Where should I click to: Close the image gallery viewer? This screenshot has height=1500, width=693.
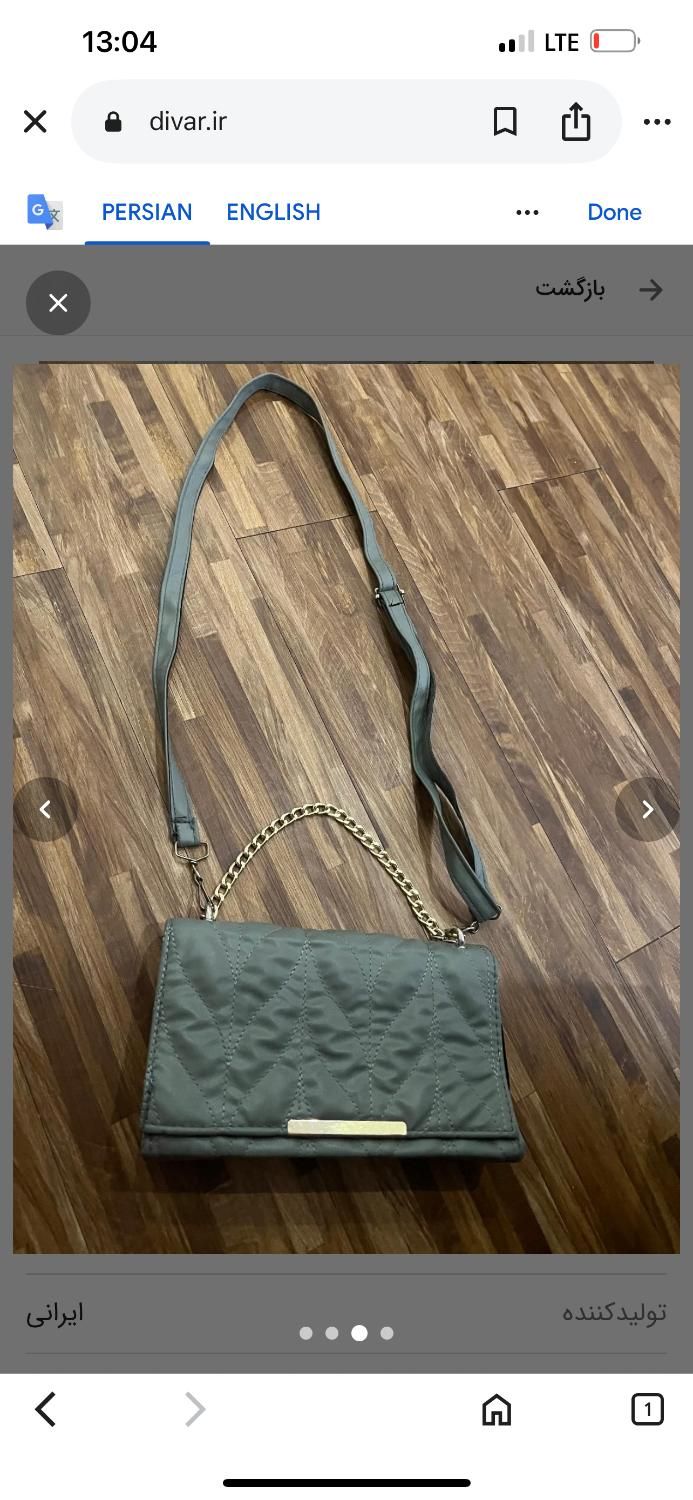tap(58, 303)
